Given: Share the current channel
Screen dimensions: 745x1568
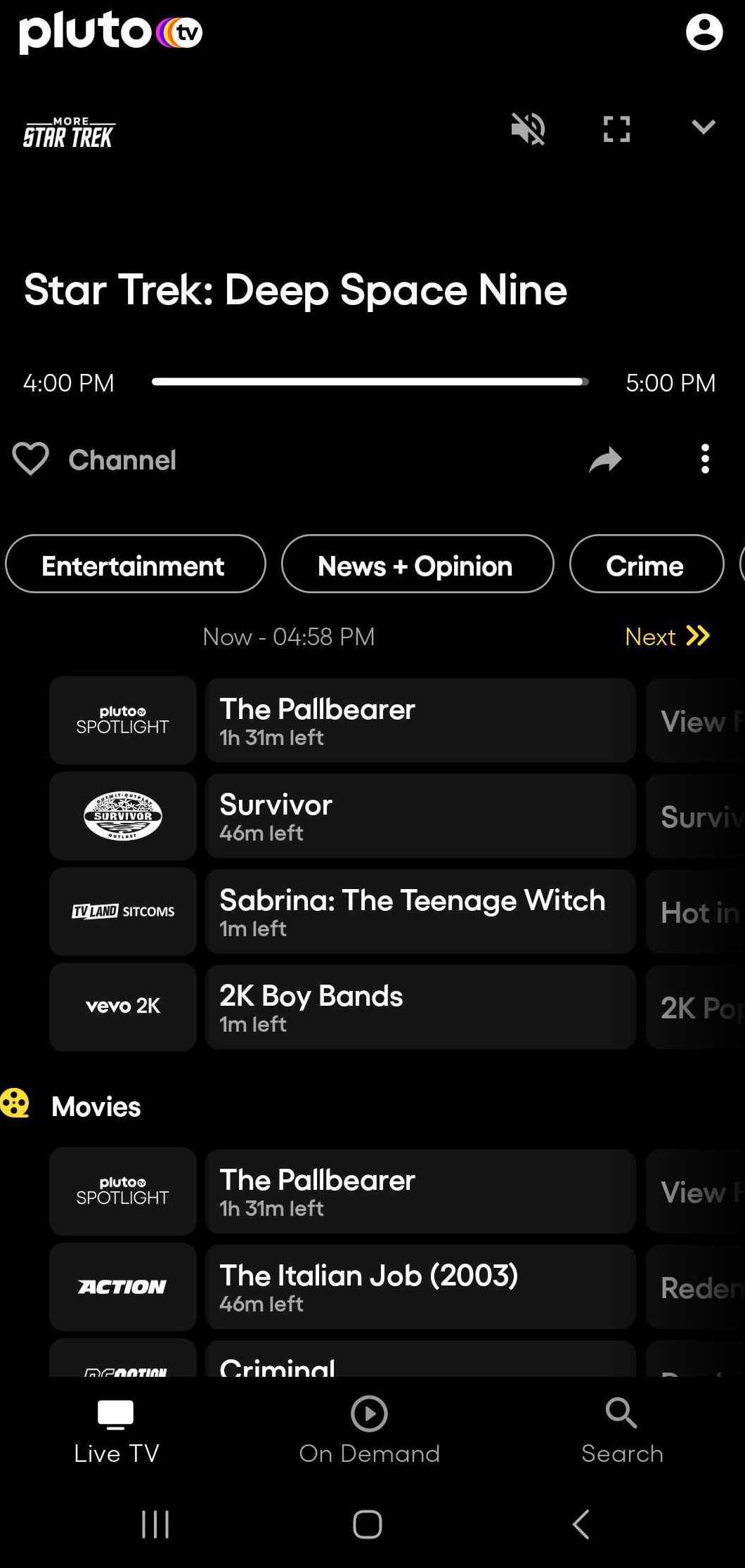Looking at the screenshot, I should 604,459.
